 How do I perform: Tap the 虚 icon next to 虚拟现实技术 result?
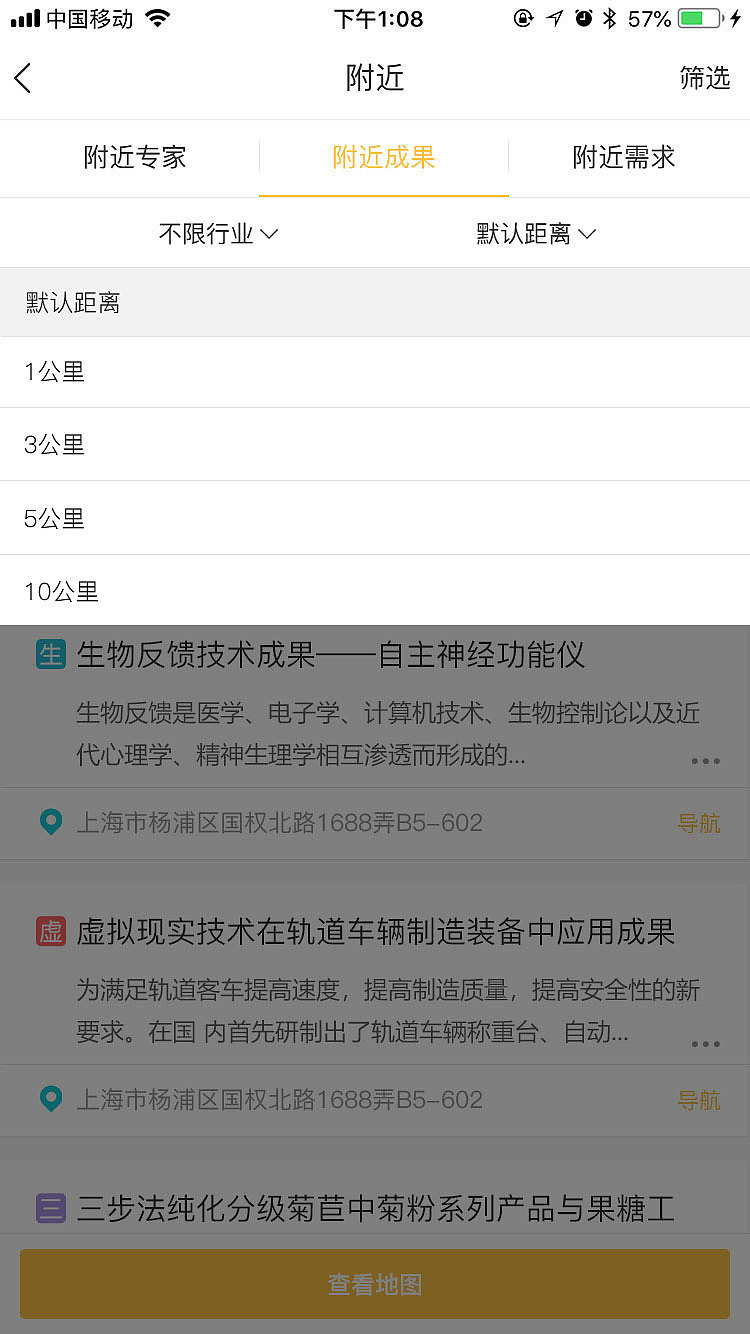[x=50, y=931]
